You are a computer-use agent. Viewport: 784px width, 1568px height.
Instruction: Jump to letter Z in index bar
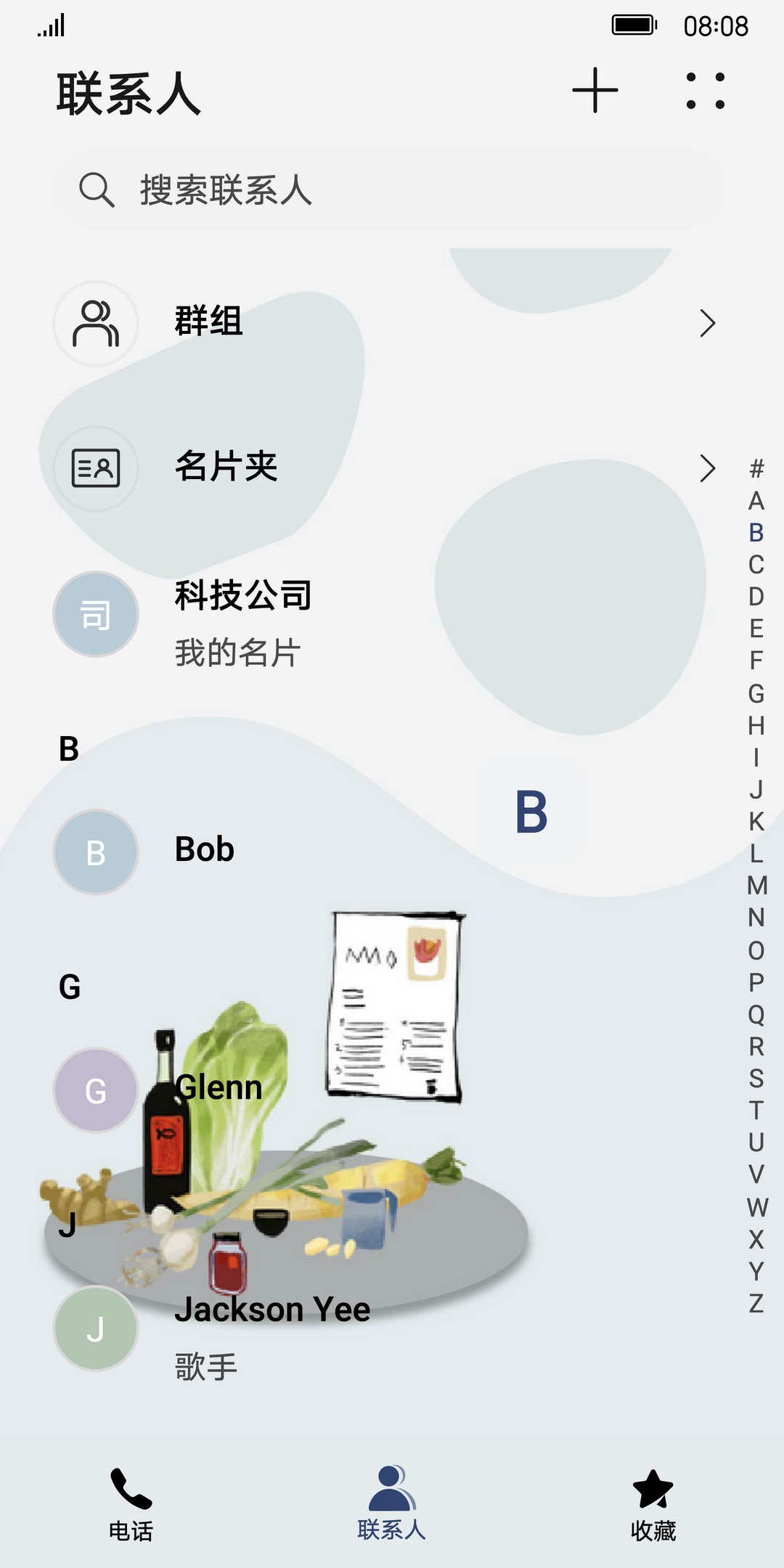(756, 1303)
